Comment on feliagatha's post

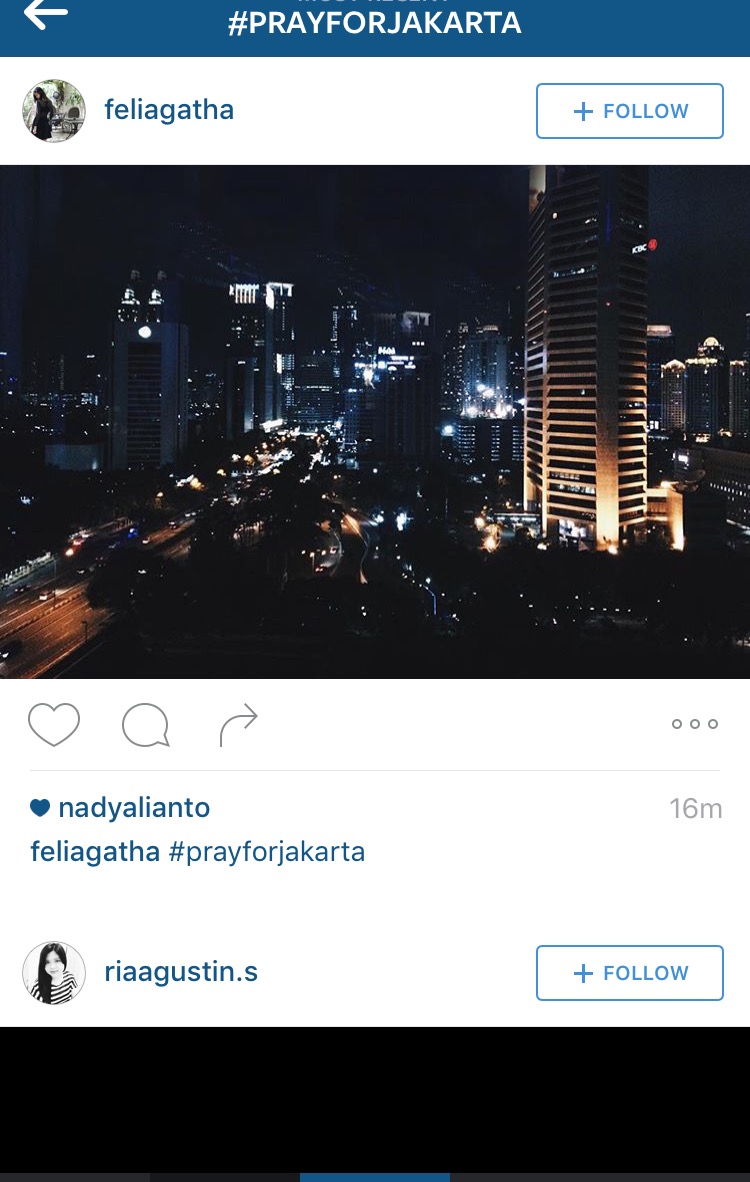145,725
